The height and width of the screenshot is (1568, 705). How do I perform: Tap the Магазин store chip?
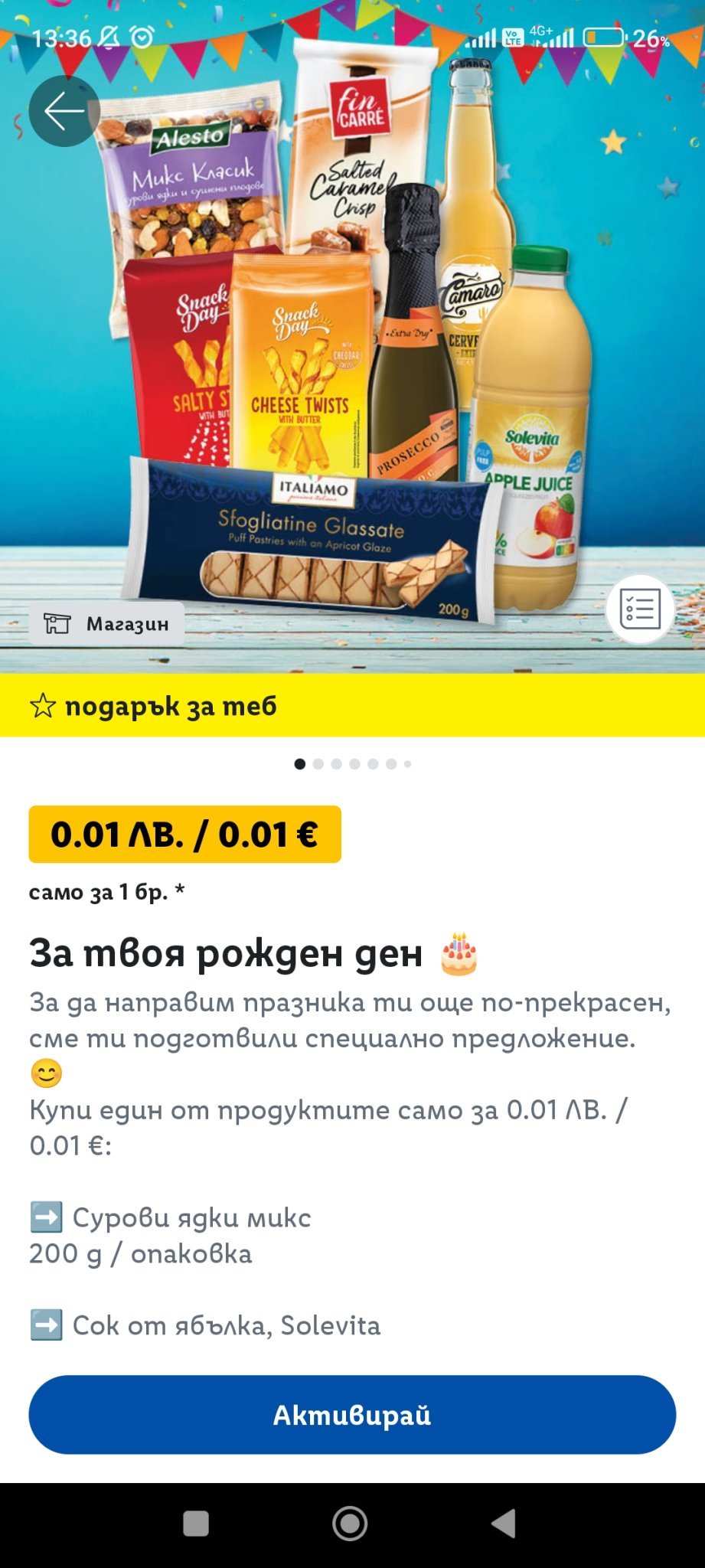click(107, 623)
